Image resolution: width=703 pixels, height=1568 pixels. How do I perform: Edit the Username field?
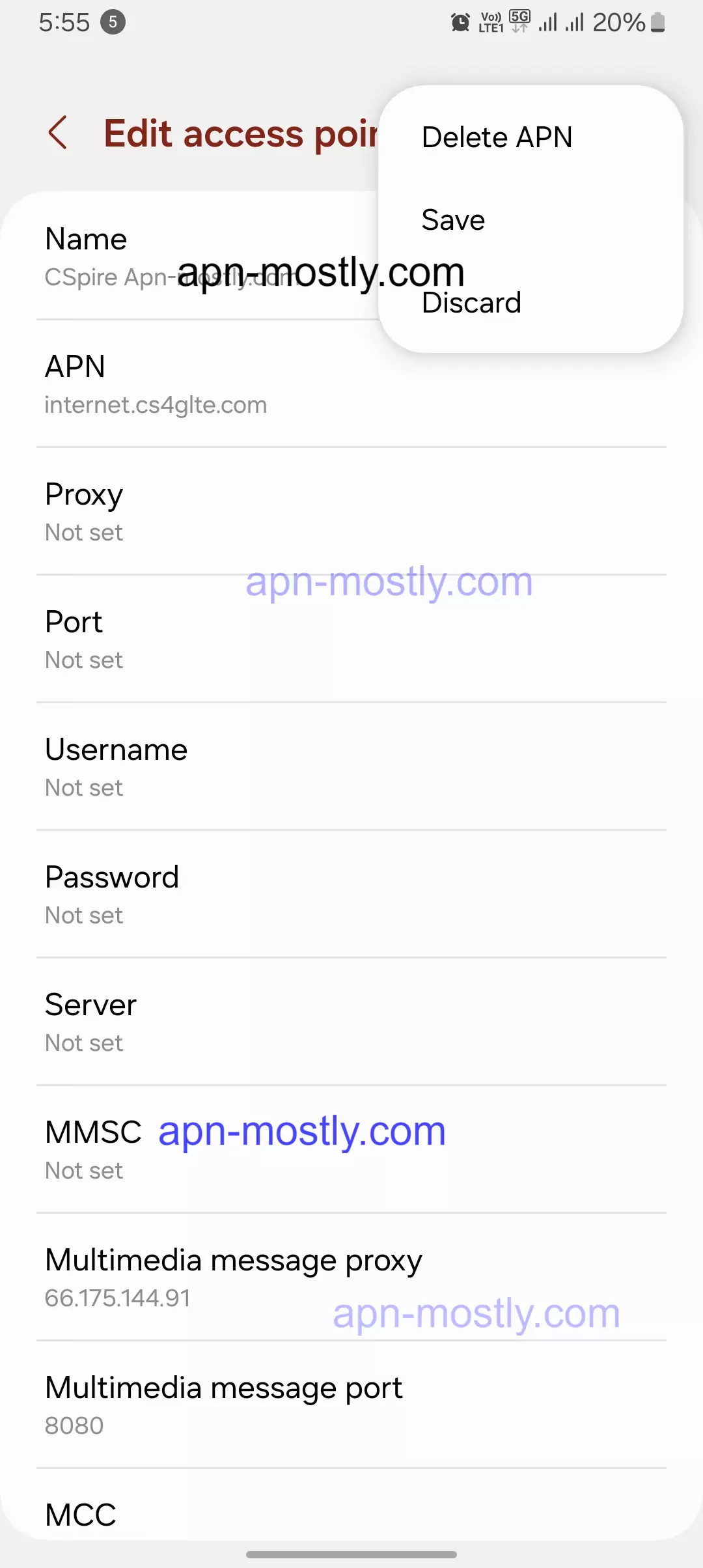351,767
